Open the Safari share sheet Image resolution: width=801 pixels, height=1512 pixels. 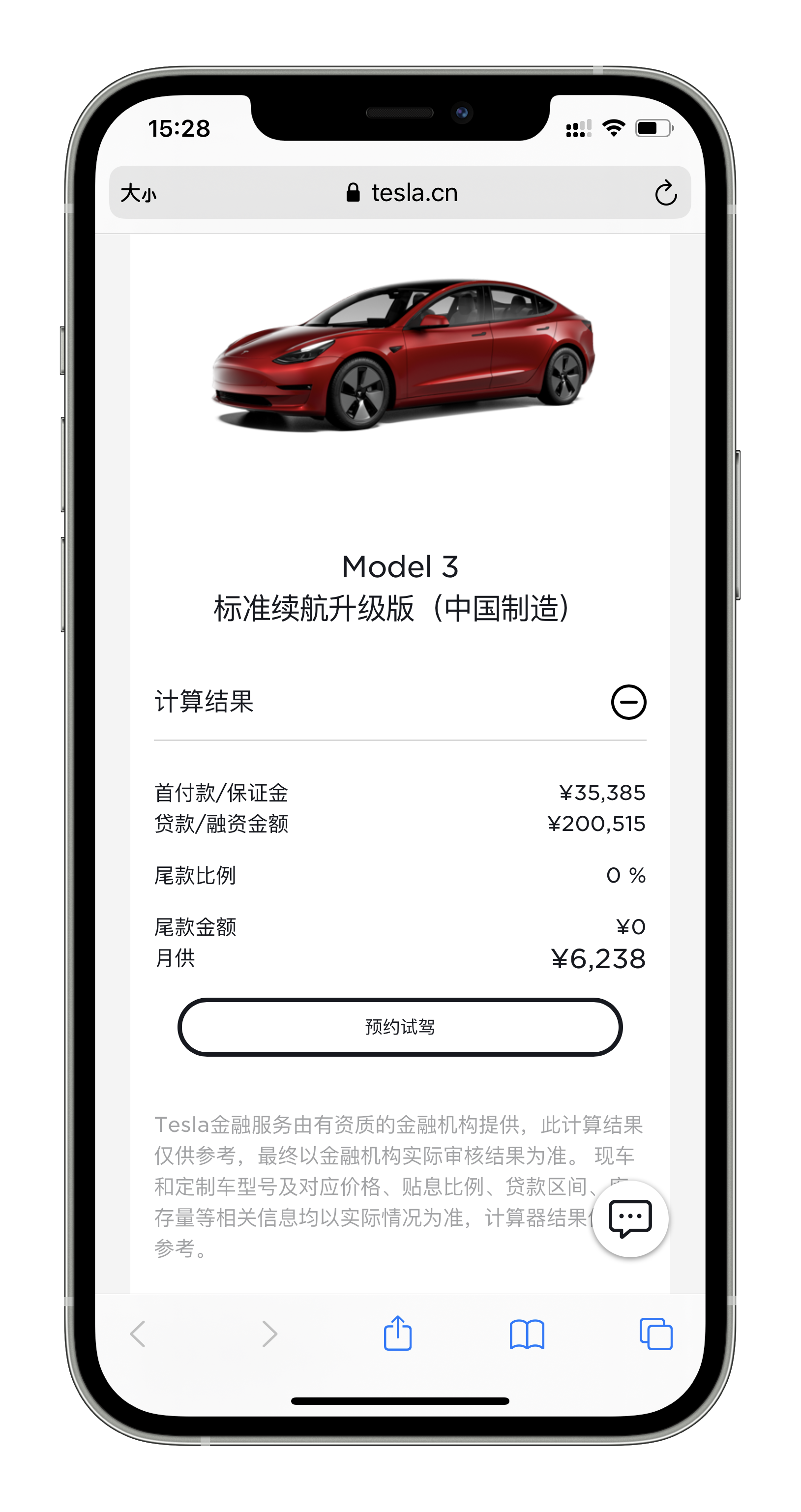(398, 1334)
